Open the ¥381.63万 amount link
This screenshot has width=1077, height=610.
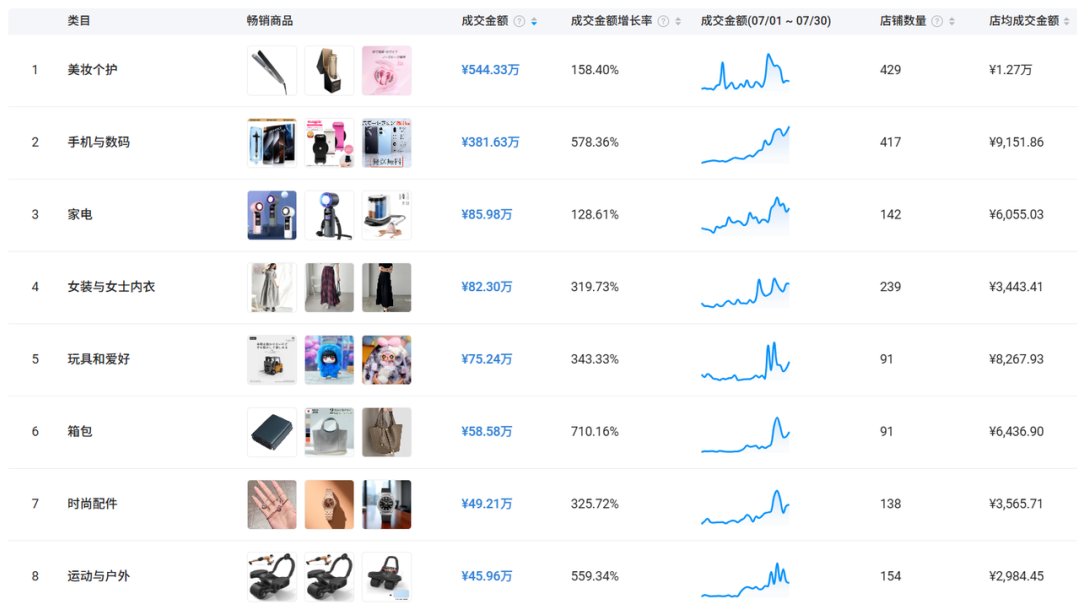pyautogui.click(x=490, y=142)
